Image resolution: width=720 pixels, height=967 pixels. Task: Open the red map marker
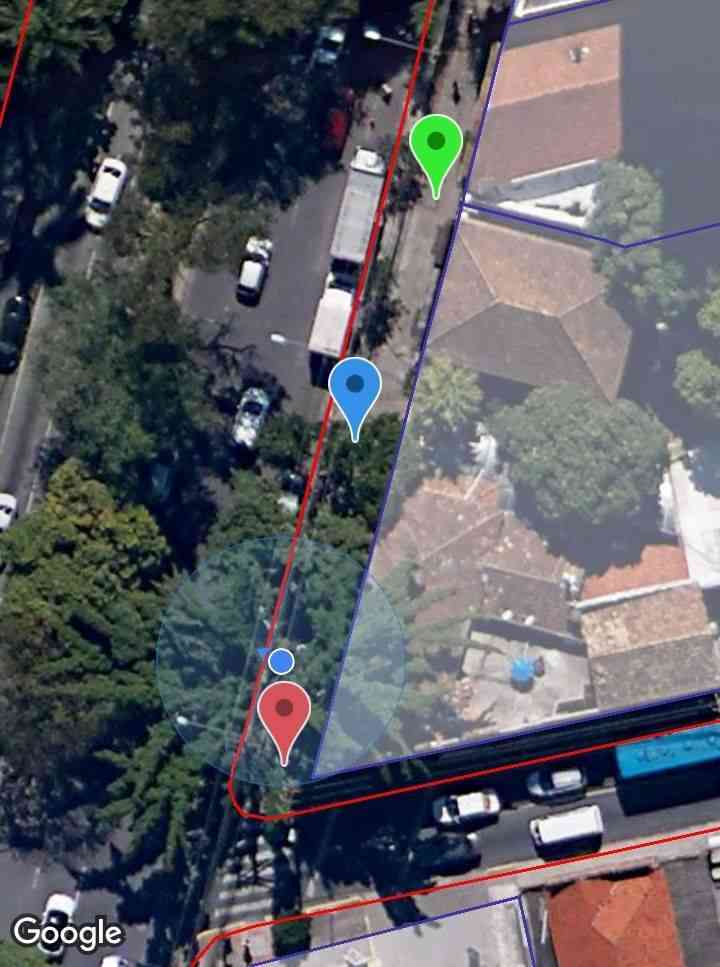pos(284,711)
